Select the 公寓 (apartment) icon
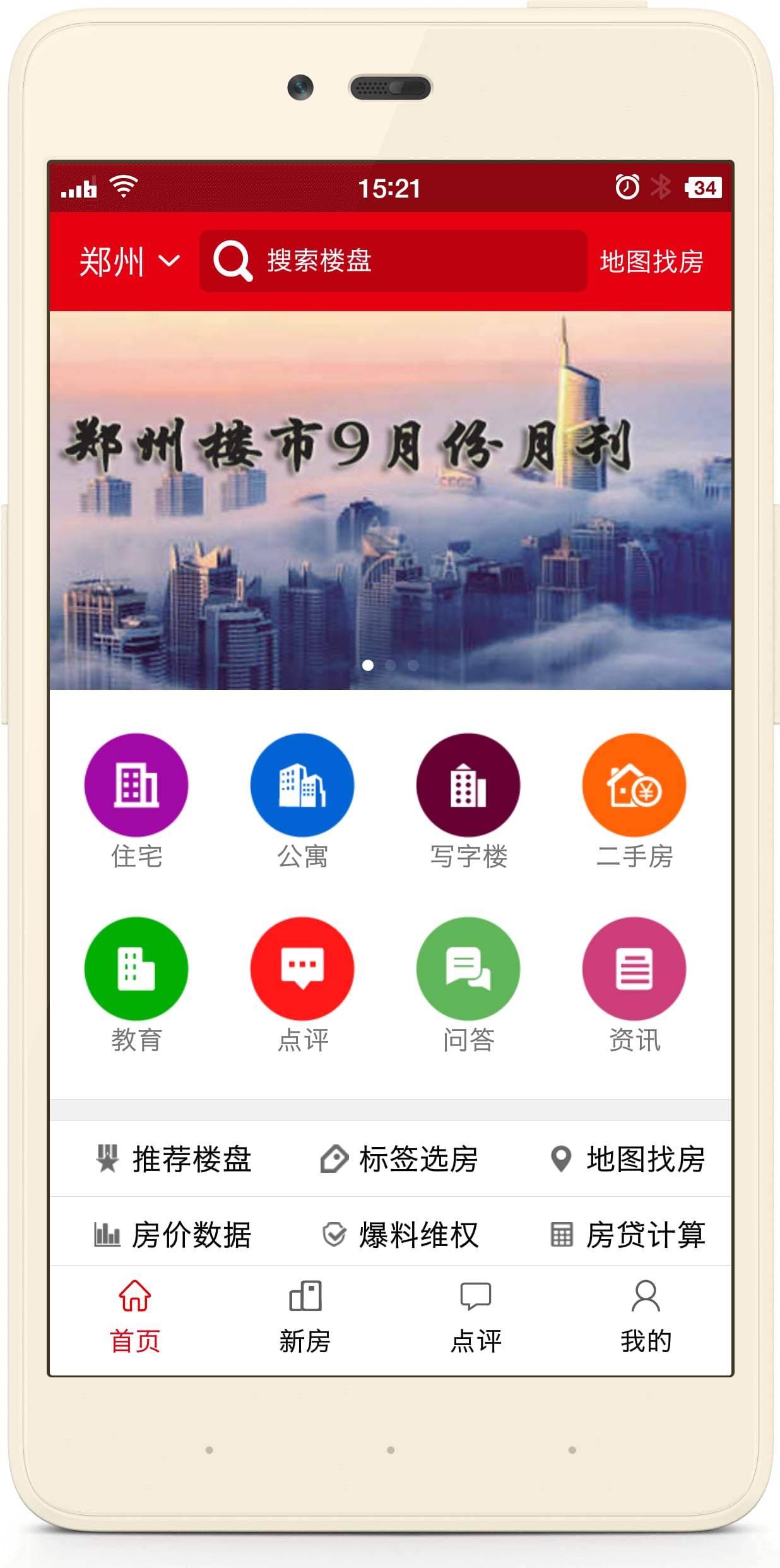The image size is (780, 1568). click(x=302, y=785)
